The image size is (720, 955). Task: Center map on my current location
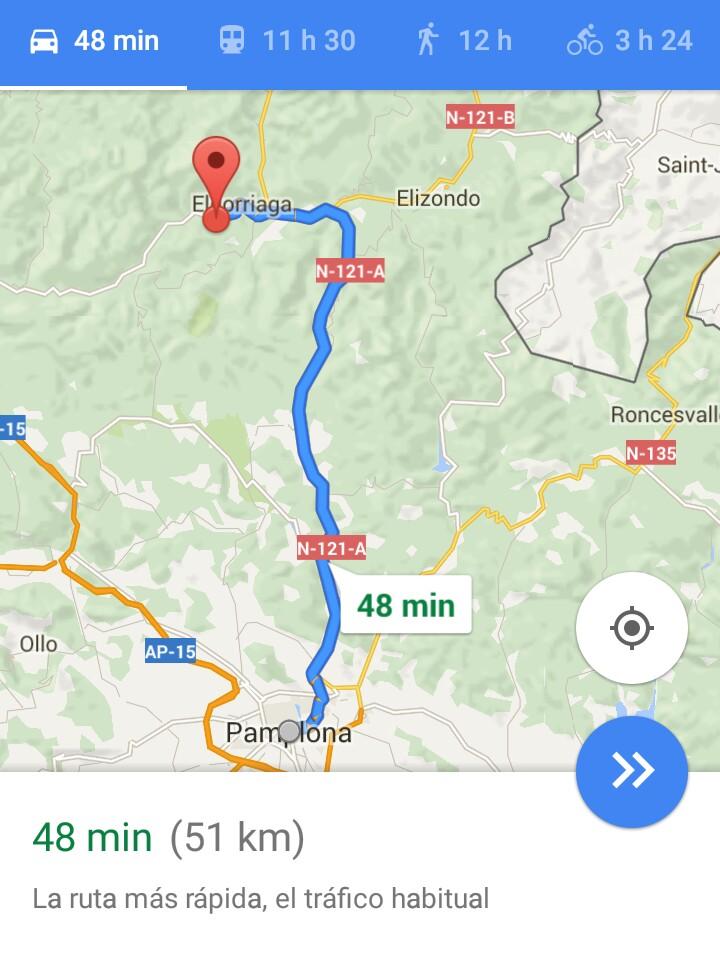(631, 629)
